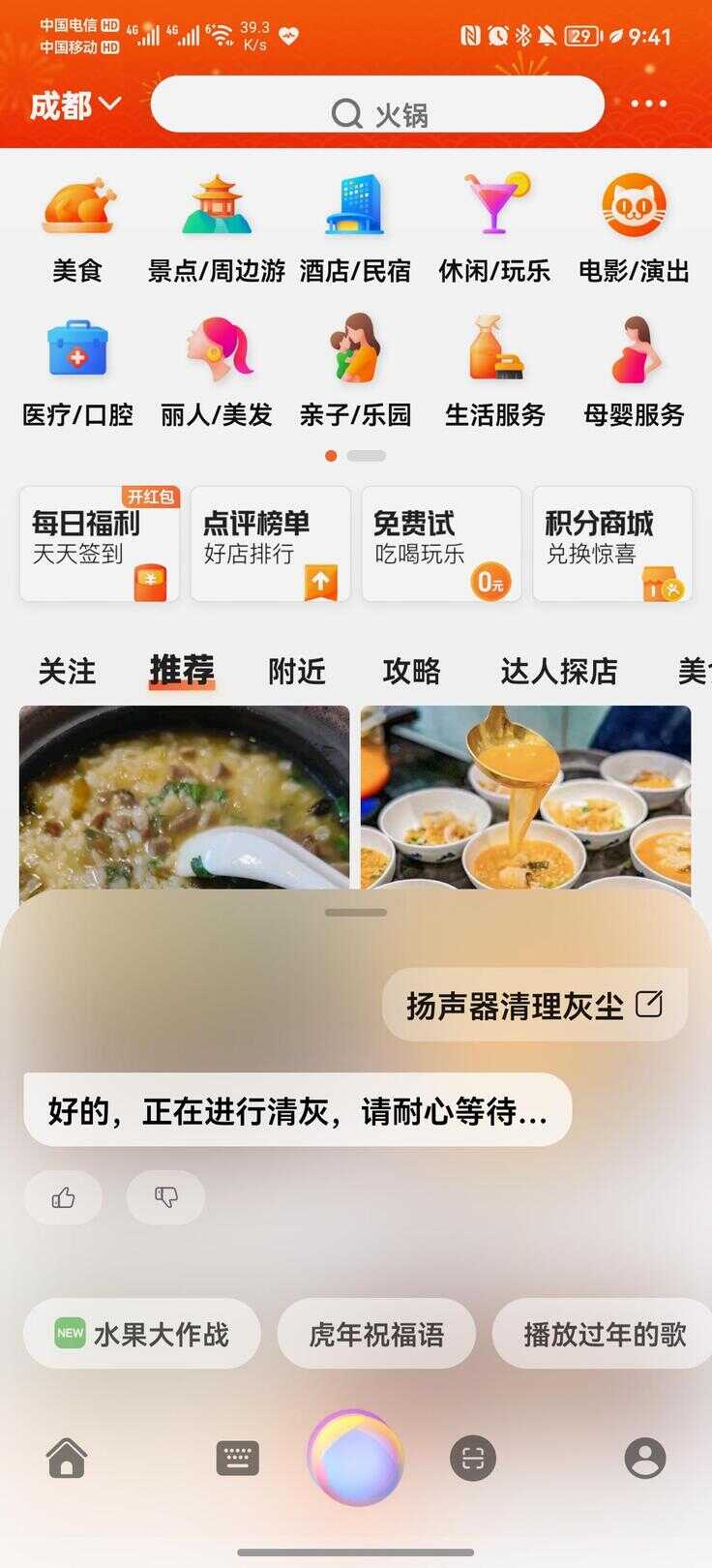This screenshot has height=1568, width=712.
Task: Select the 虎年祝福语 suggestion chip
Action: coord(376,1334)
